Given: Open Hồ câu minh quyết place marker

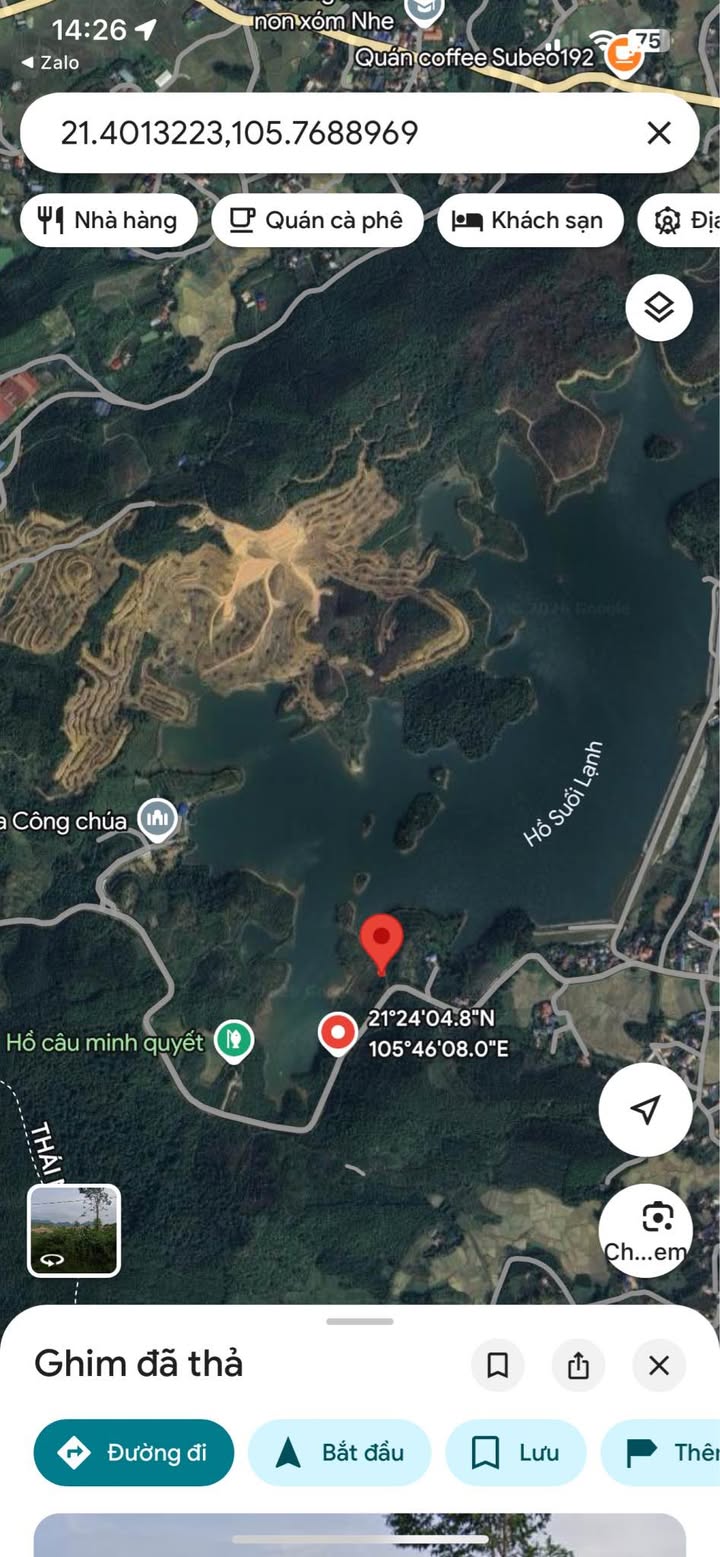Looking at the screenshot, I should click(x=234, y=1041).
